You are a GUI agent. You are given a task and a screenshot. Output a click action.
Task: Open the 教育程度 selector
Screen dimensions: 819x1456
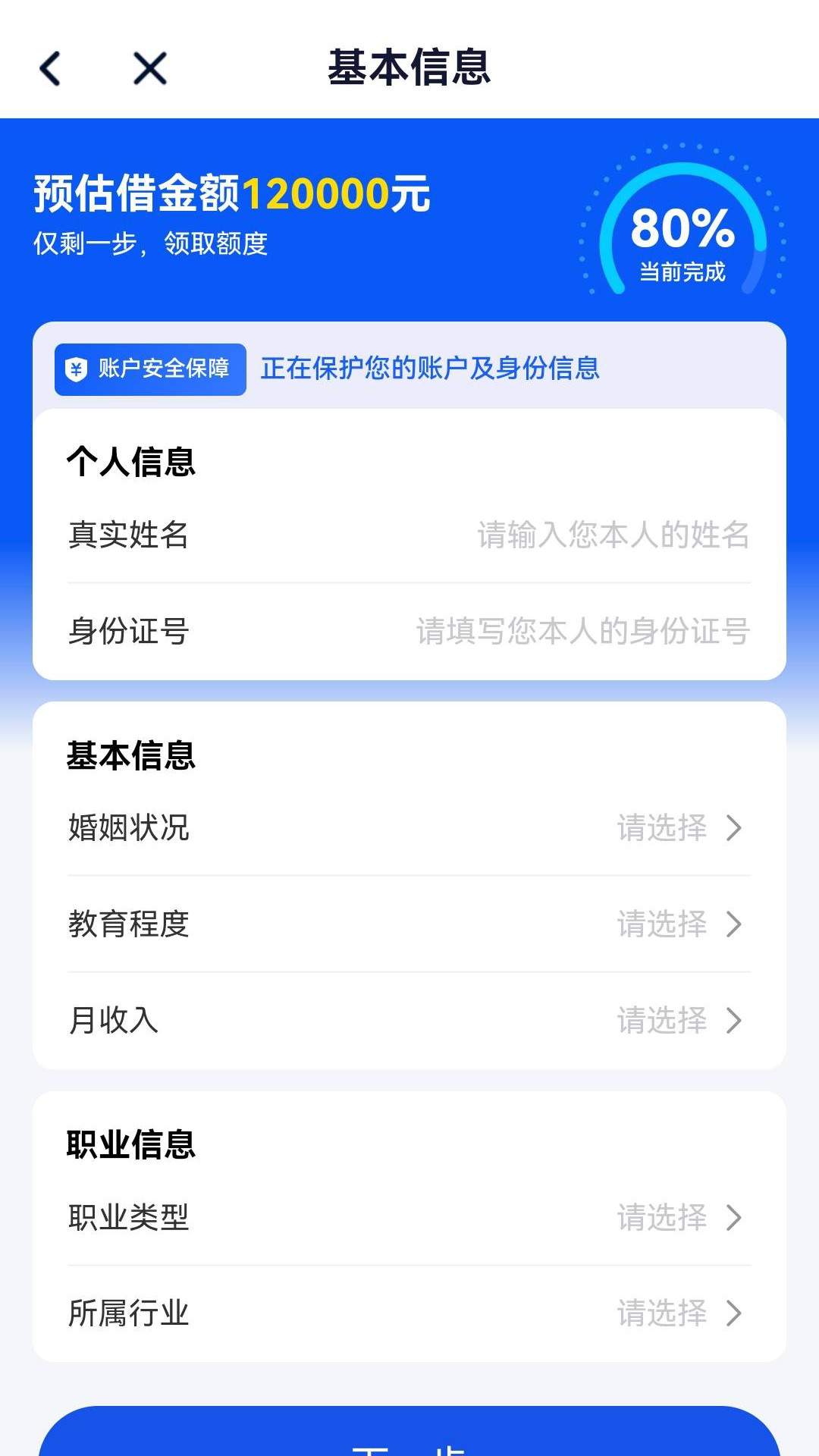pyautogui.click(x=409, y=925)
